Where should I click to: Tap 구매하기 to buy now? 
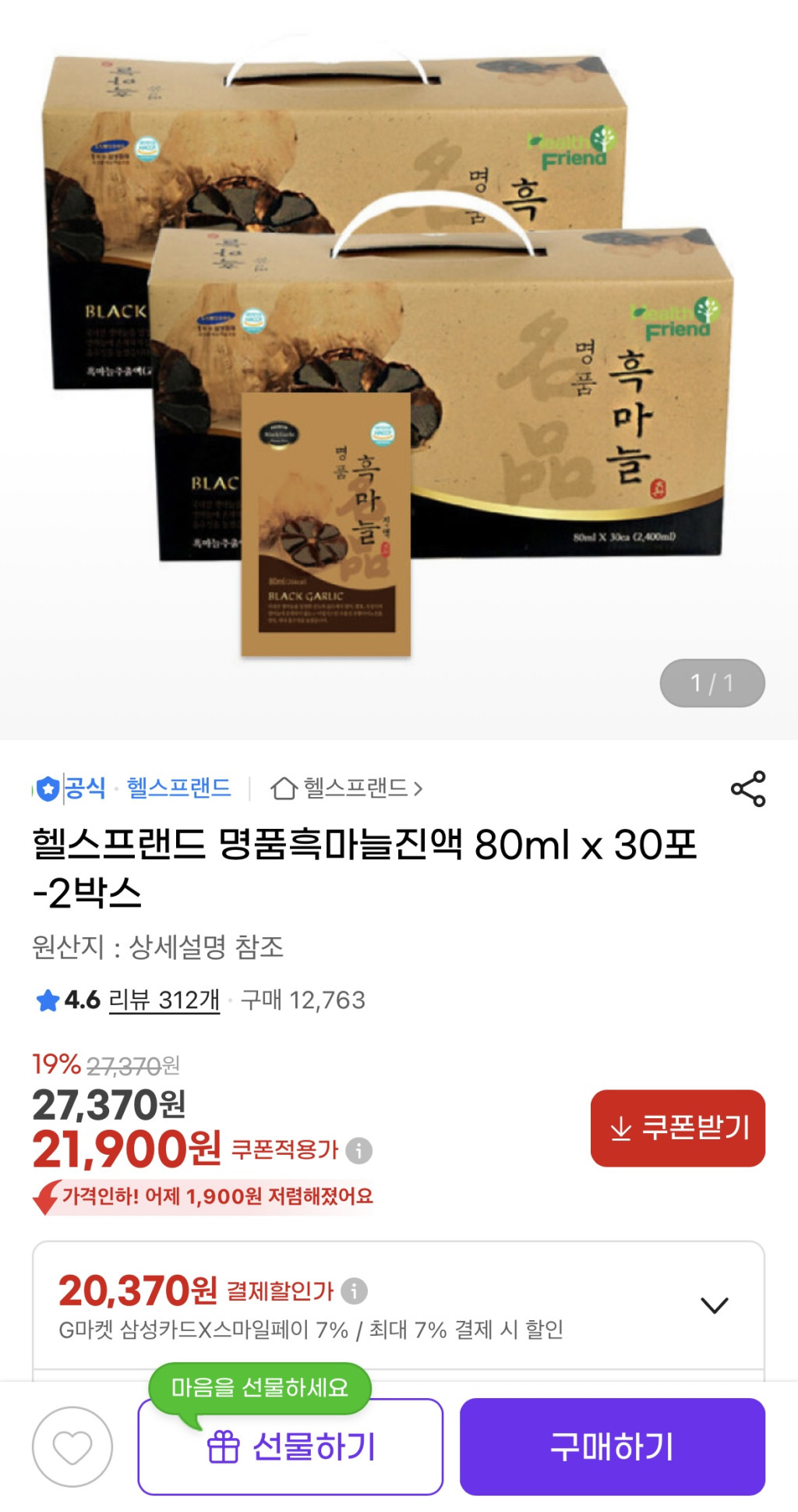(612, 1447)
